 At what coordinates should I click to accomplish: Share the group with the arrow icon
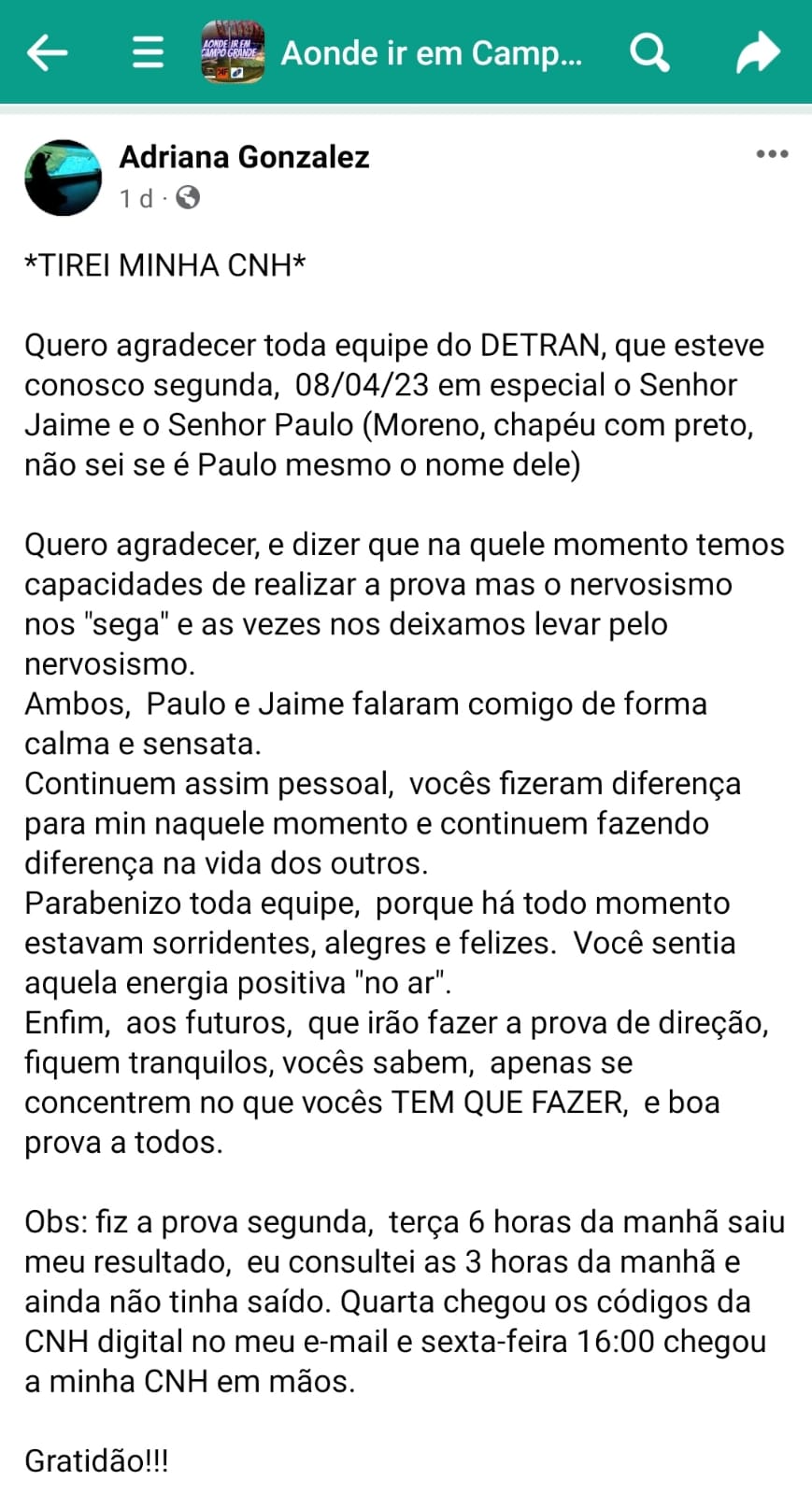pyautogui.click(x=757, y=52)
